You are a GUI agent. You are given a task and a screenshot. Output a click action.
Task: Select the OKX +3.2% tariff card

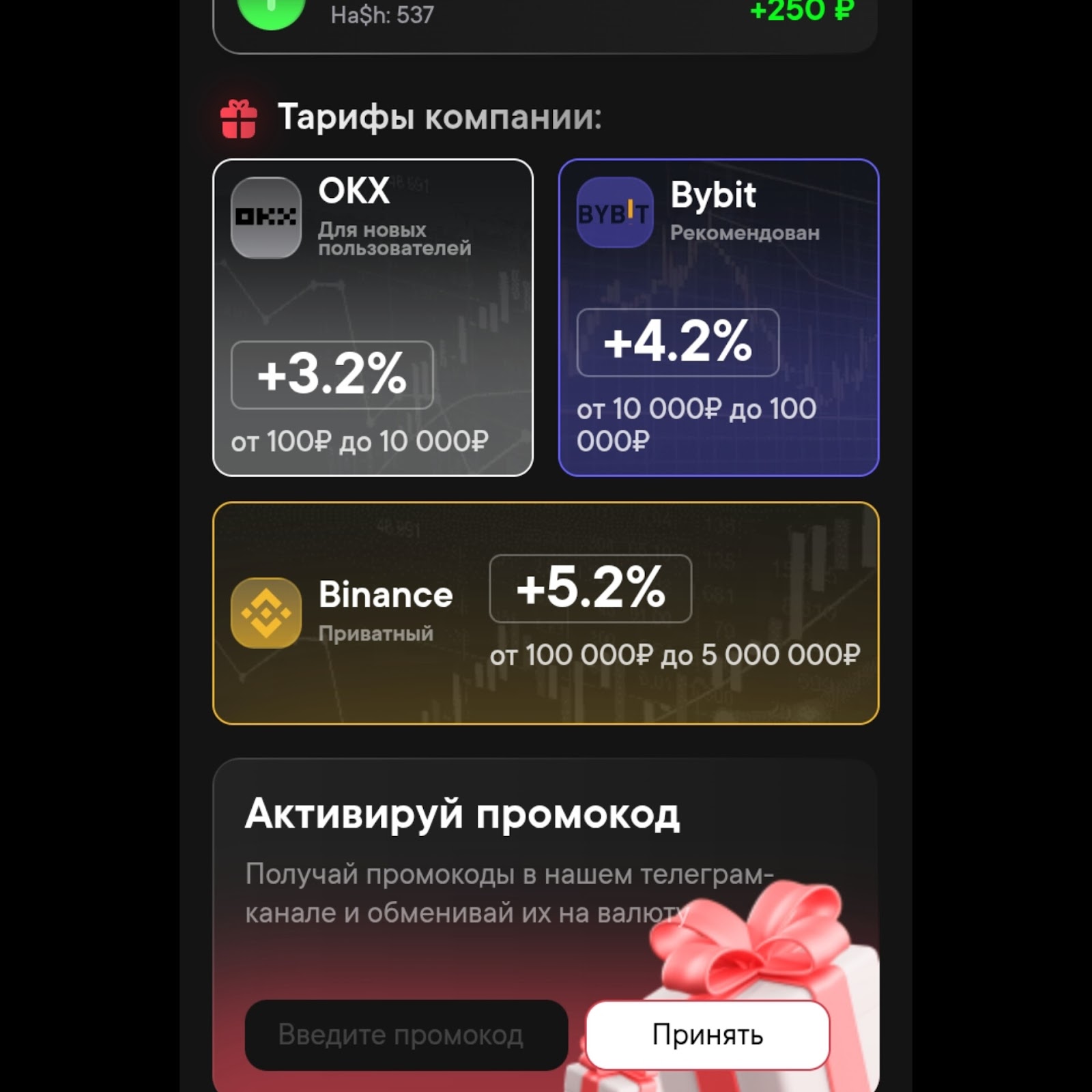point(373,317)
